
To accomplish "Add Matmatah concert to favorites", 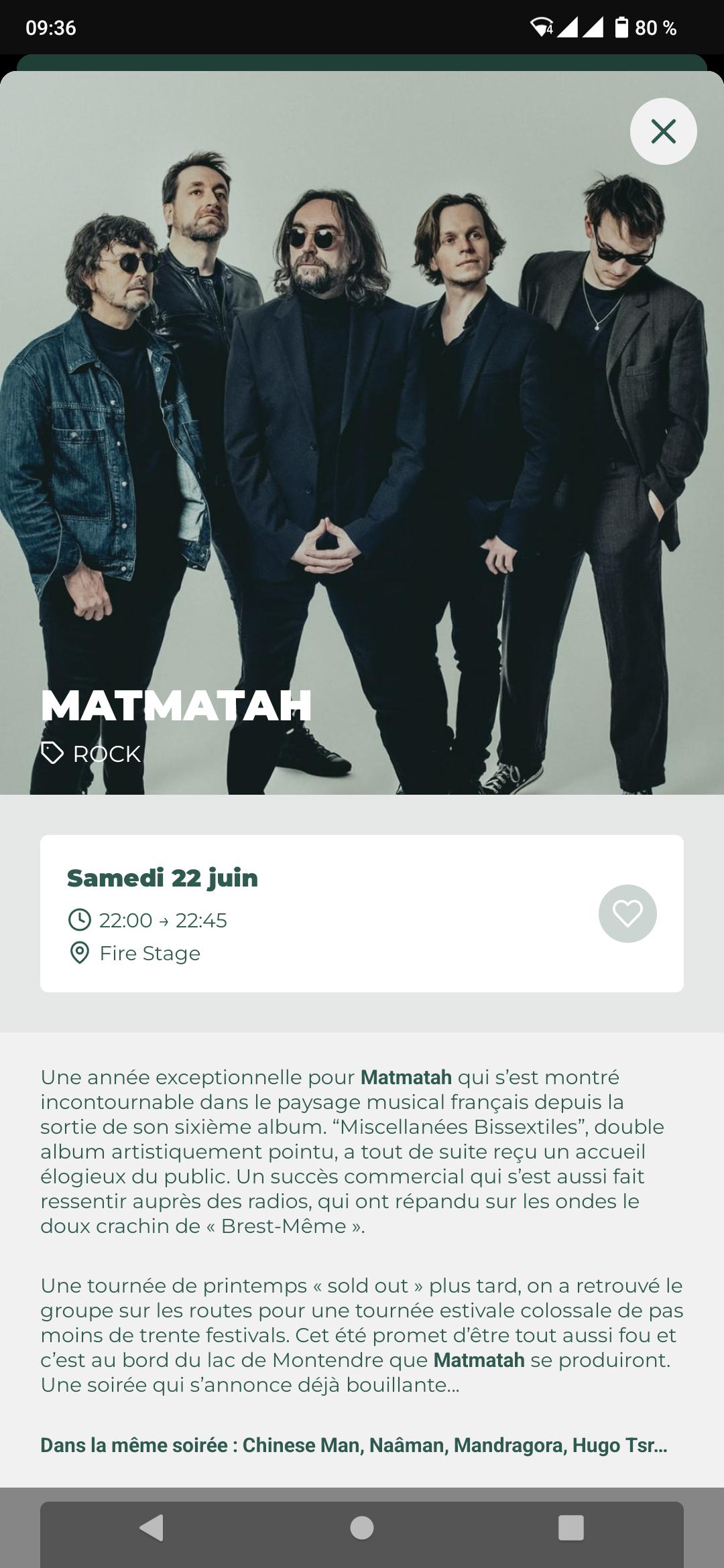I will [x=627, y=913].
